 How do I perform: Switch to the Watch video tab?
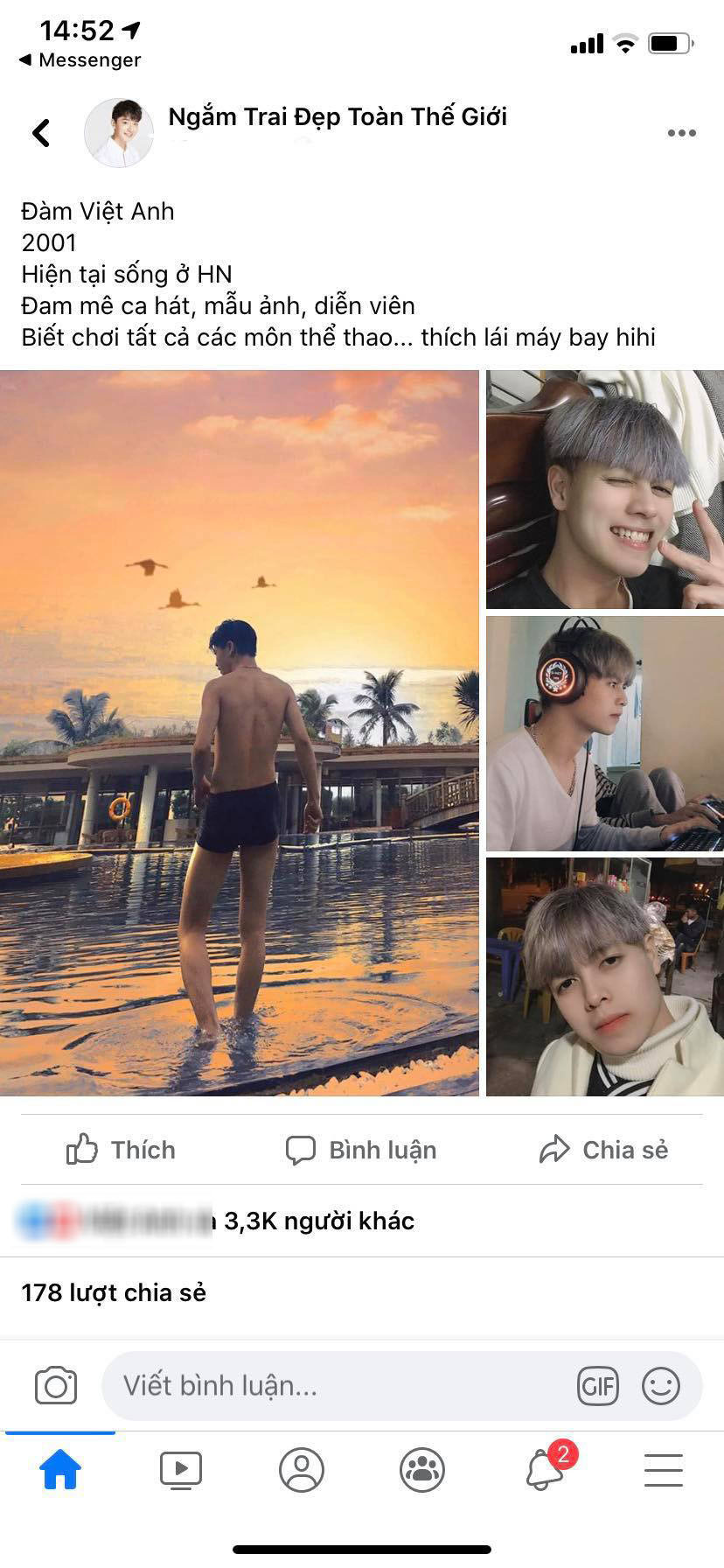[x=181, y=1470]
